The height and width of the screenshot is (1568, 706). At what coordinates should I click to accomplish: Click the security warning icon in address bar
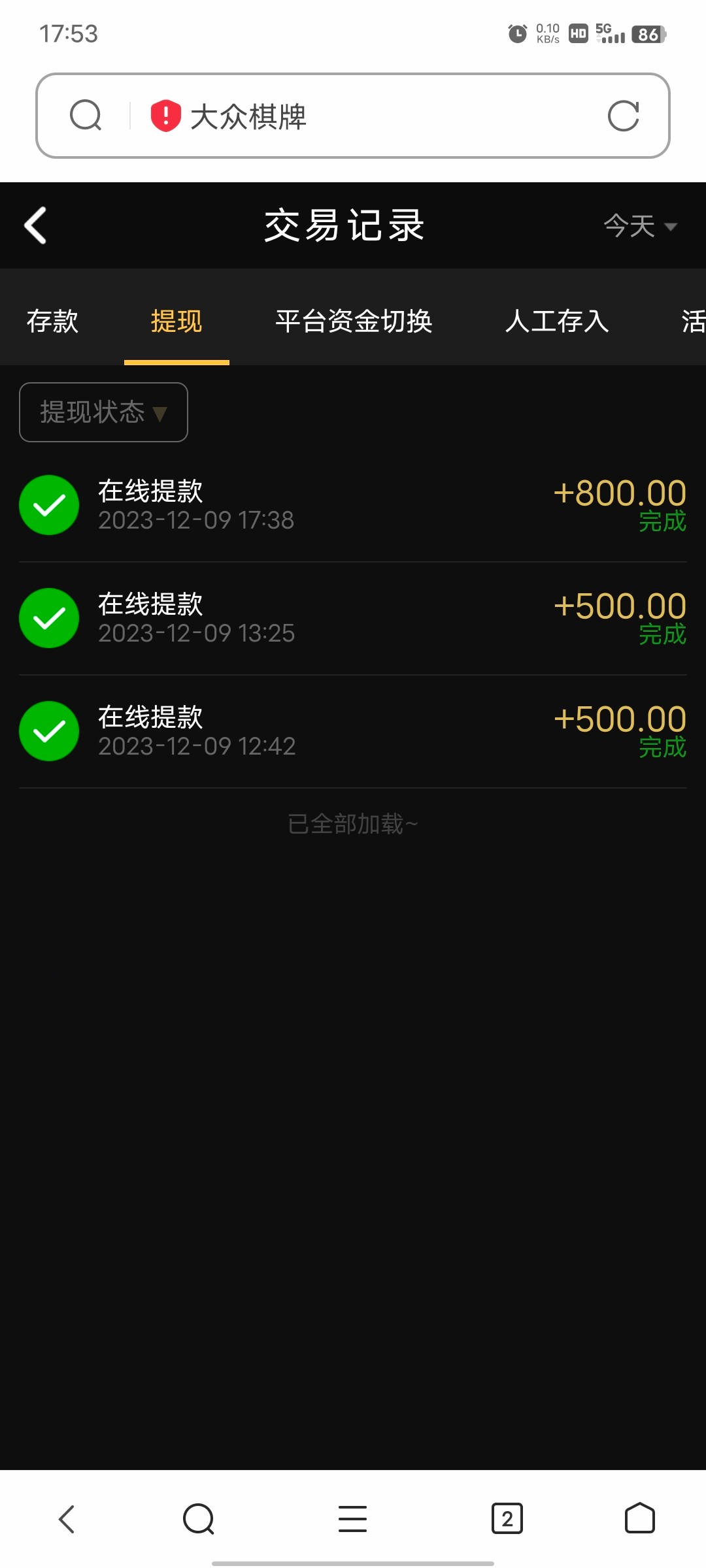tap(165, 116)
